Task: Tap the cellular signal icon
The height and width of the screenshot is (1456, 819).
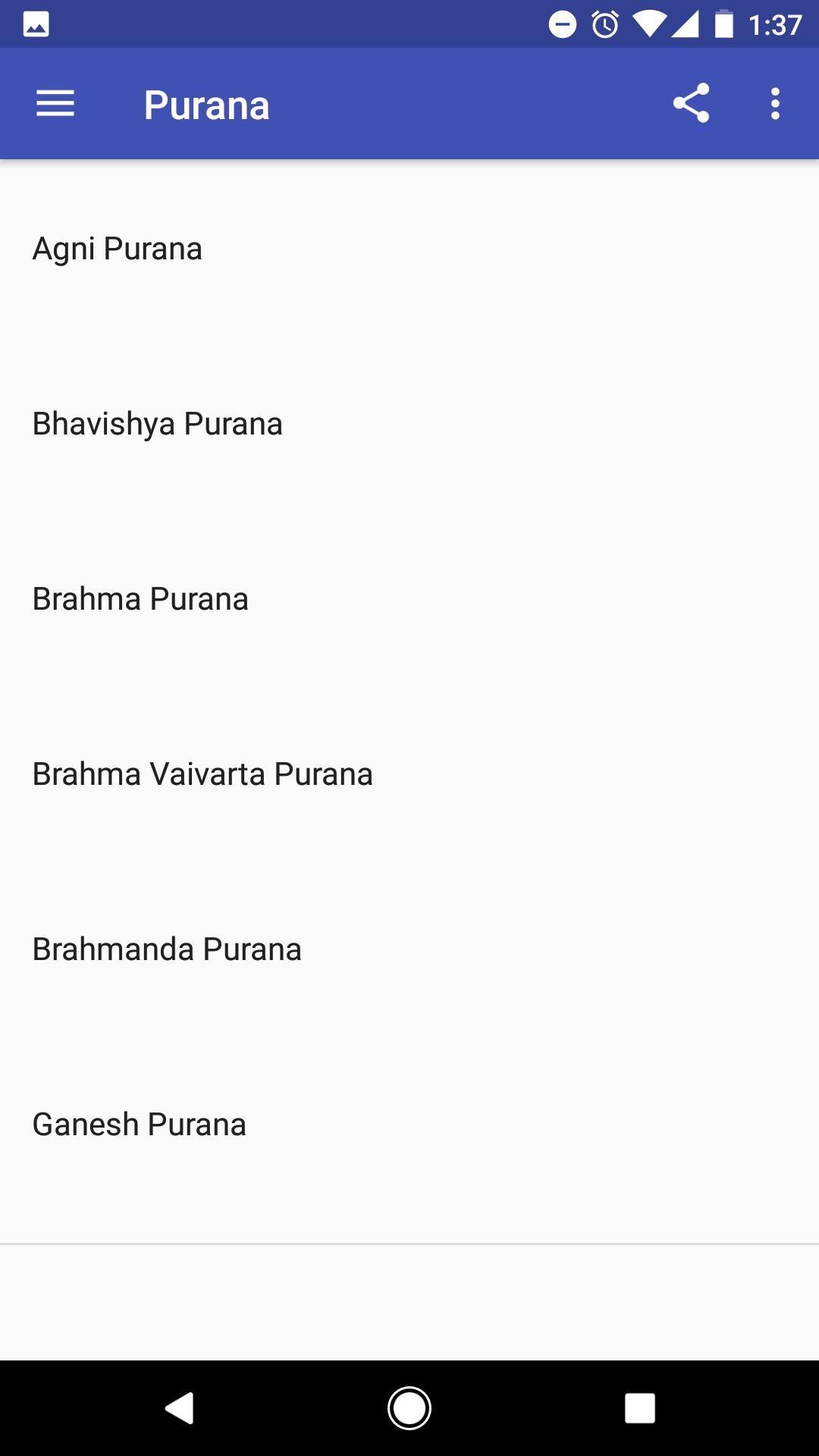Action: (686, 24)
